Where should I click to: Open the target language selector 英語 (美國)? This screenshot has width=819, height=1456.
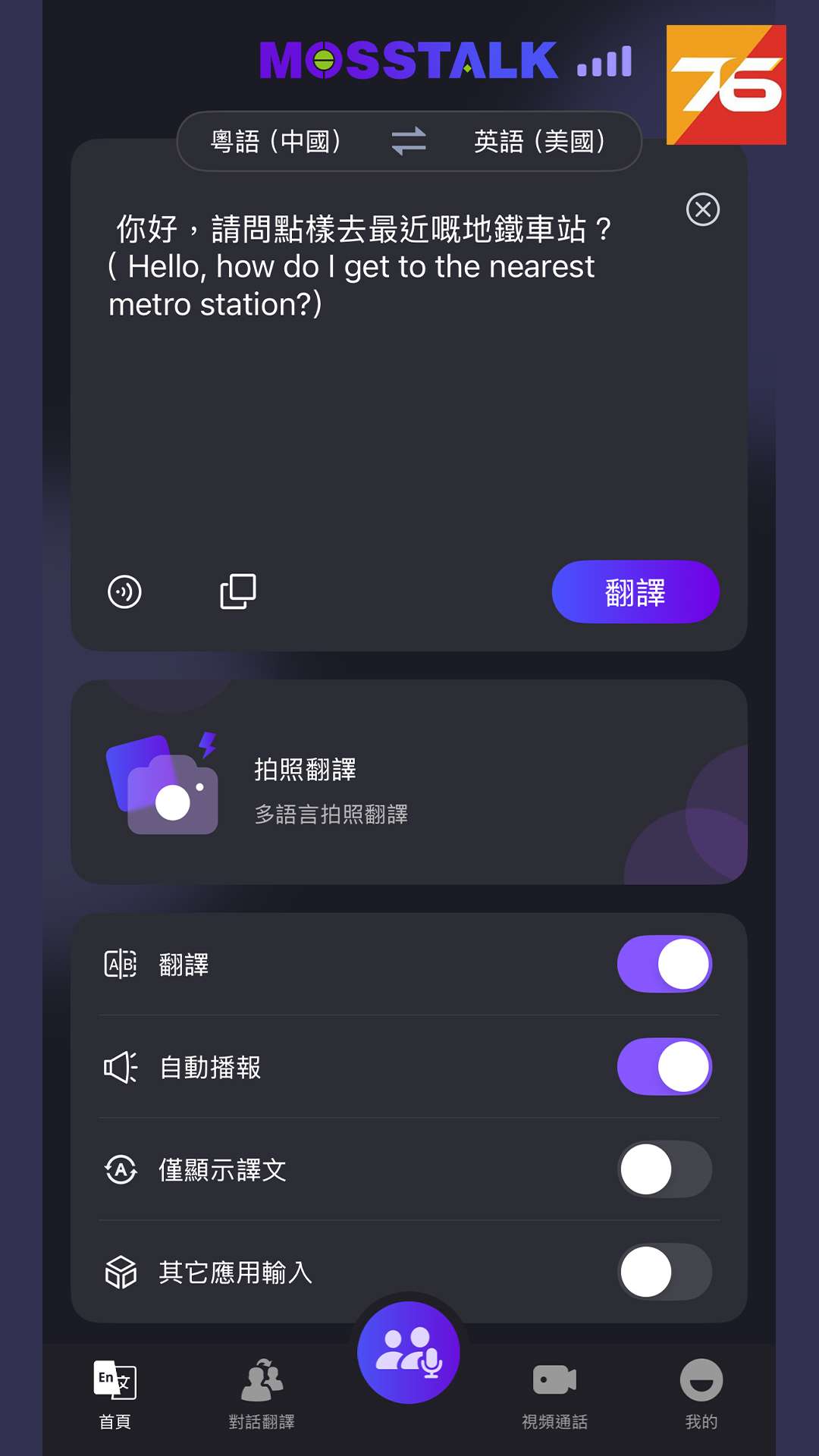pyautogui.click(x=539, y=141)
